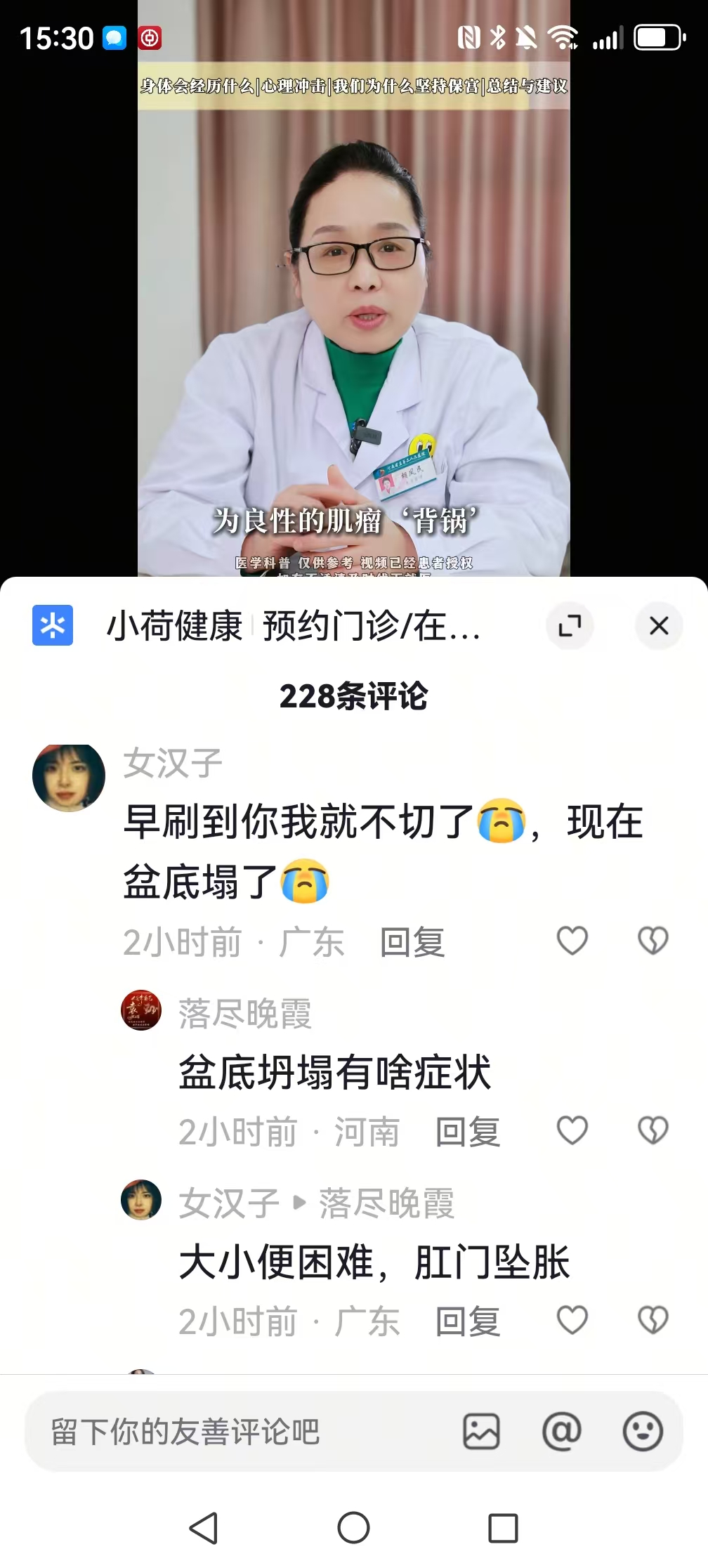
Task: Like 落尽晚霞's comment 盆底坍塌有啥症状
Action: click(x=572, y=1130)
